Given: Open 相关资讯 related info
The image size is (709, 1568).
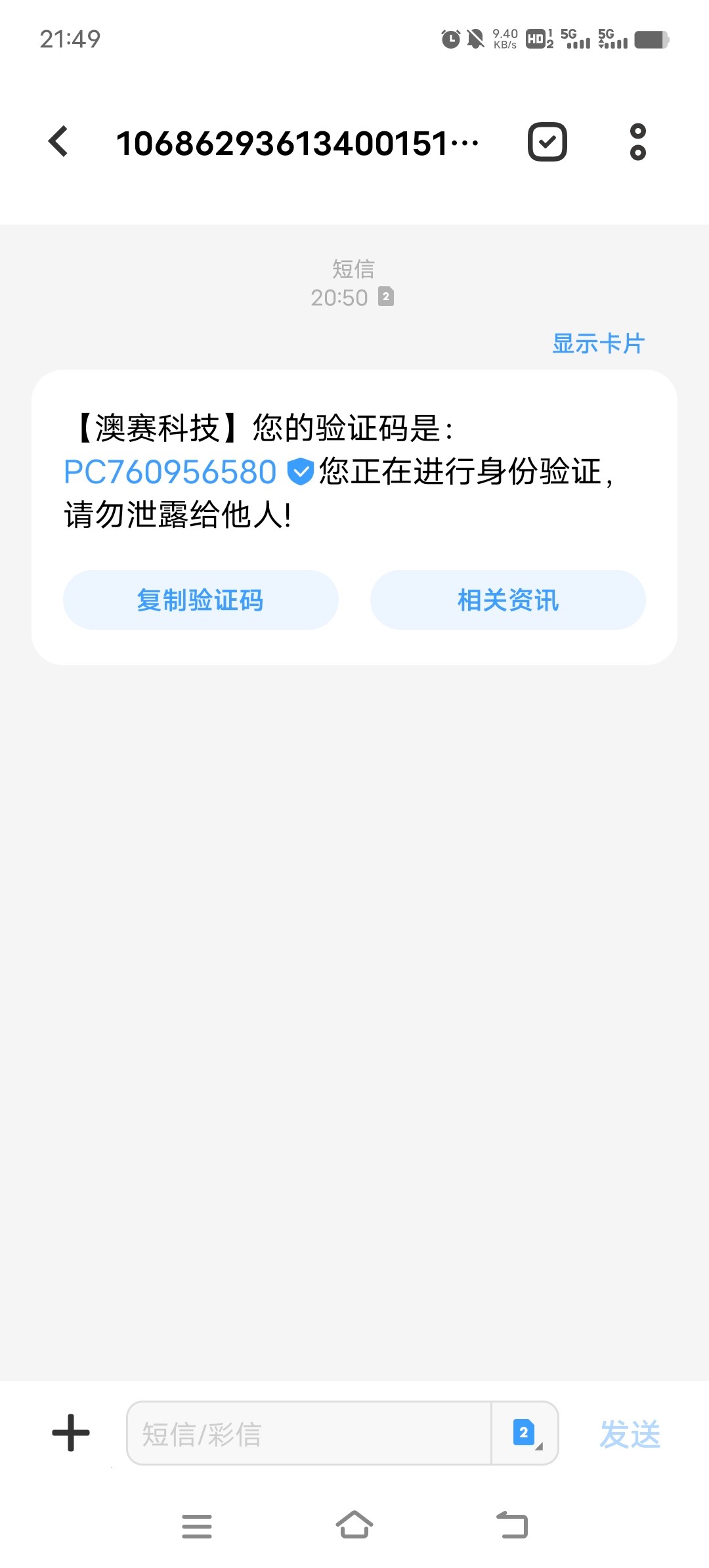Looking at the screenshot, I should [x=507, y=600].
